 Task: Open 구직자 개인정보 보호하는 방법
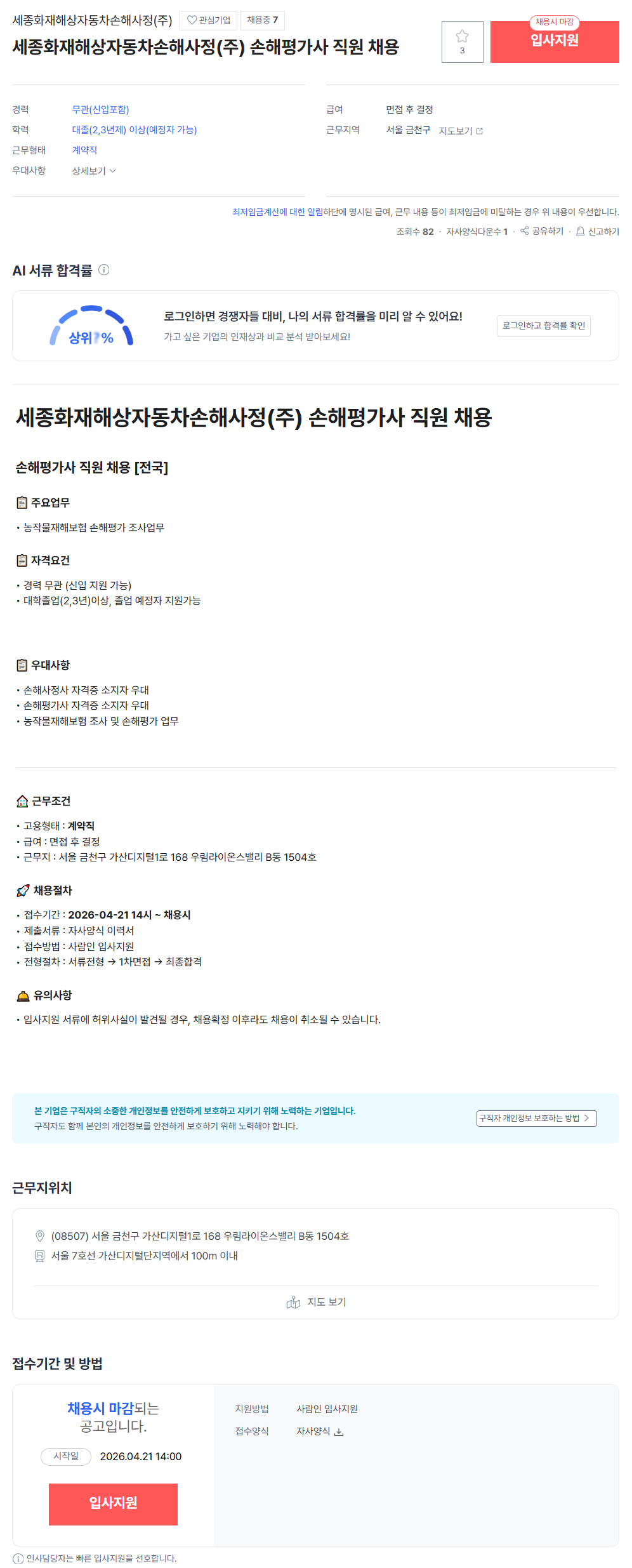[536, 1118]
